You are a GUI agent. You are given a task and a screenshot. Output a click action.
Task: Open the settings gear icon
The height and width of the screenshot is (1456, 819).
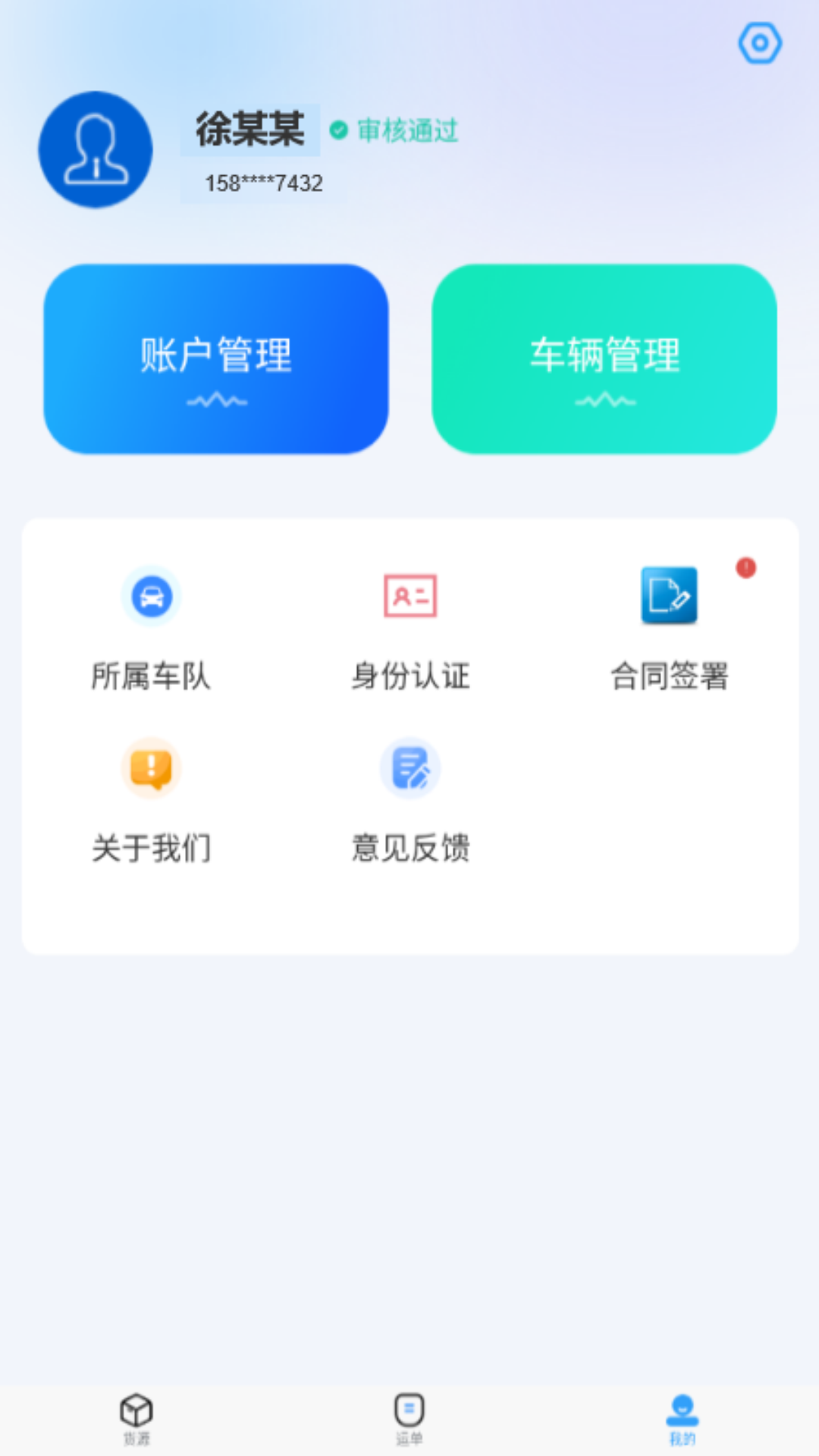tap(761, 43)
